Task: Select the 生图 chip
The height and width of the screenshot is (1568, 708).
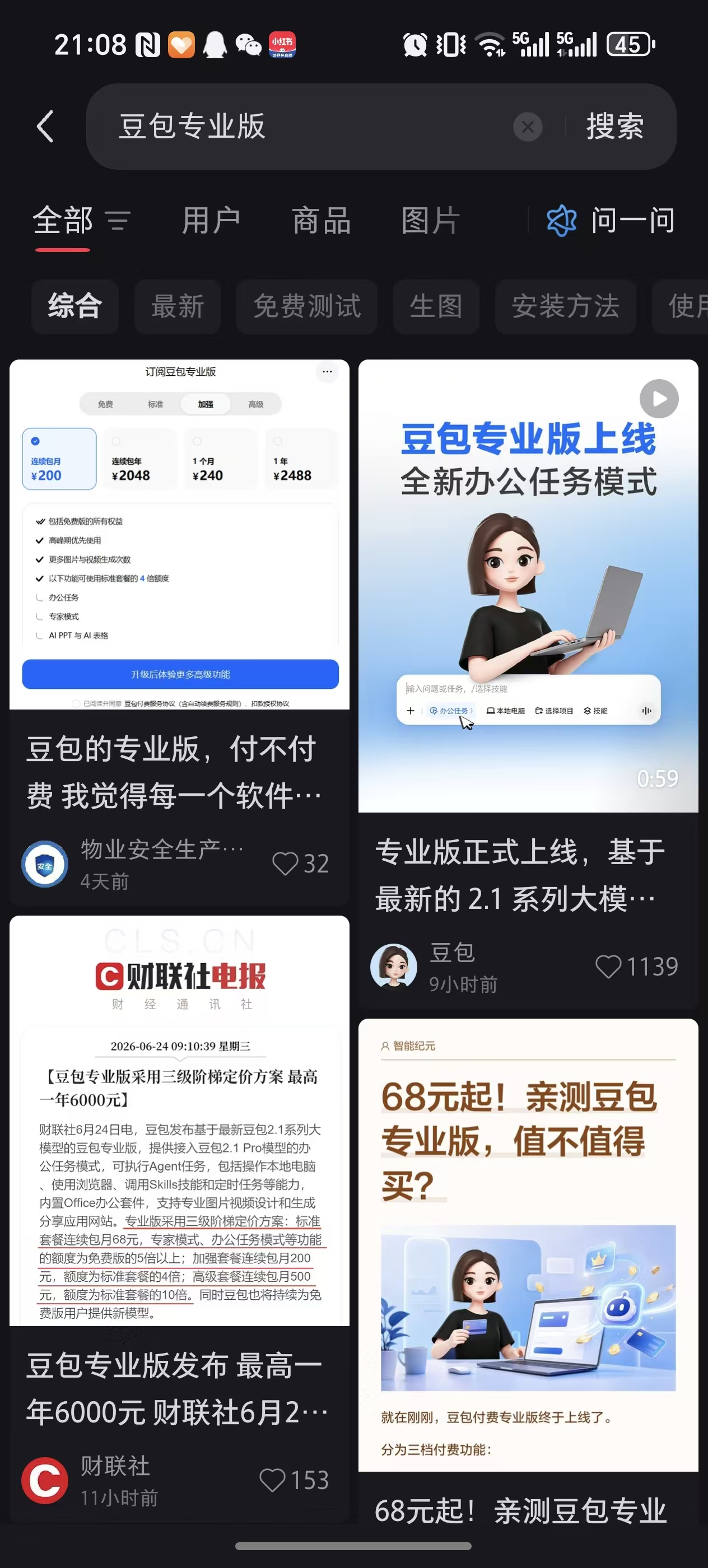Action: (436, 306)
